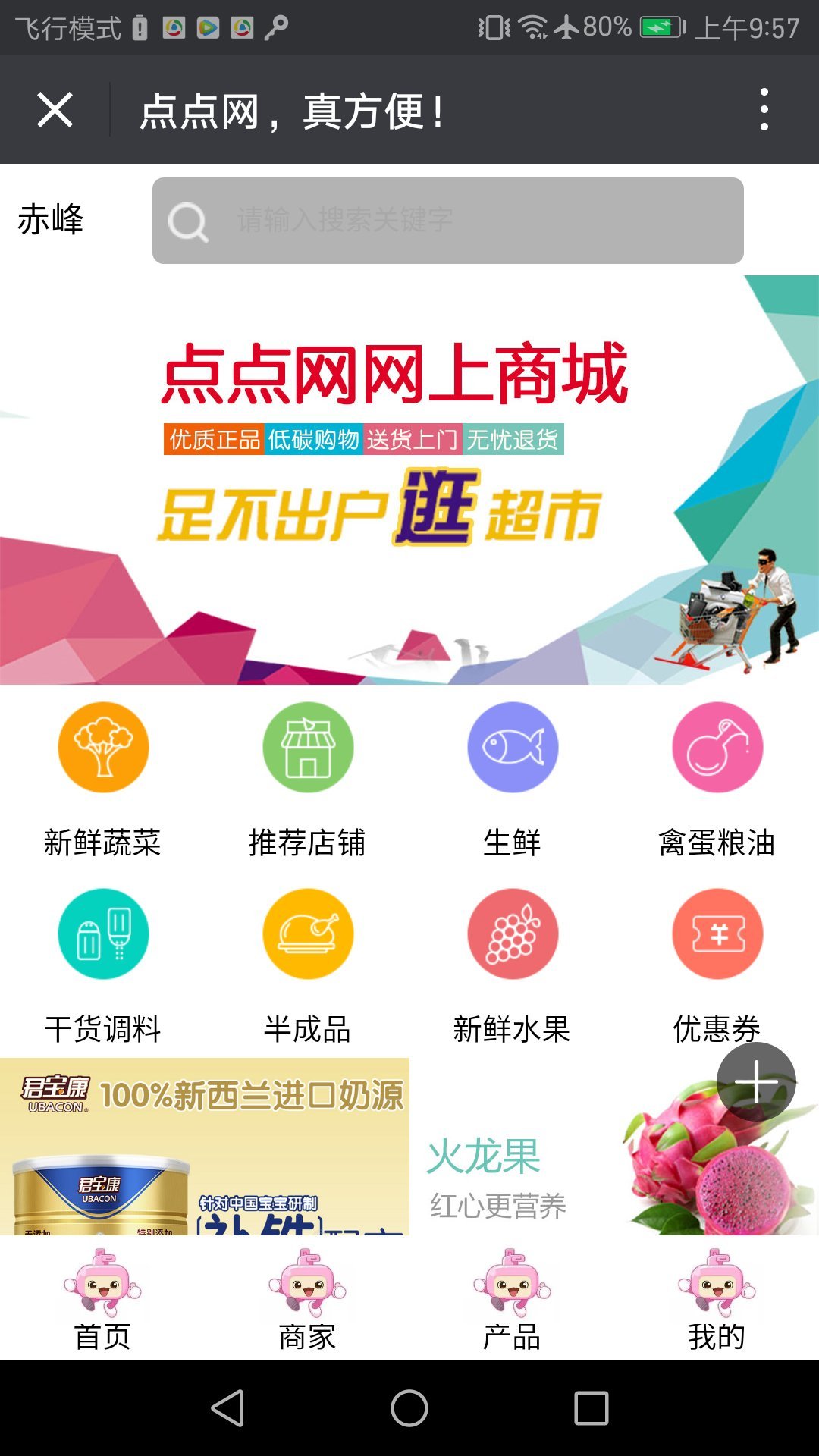
Task: Go to the 我的 tab
Action: point(717,1300)
